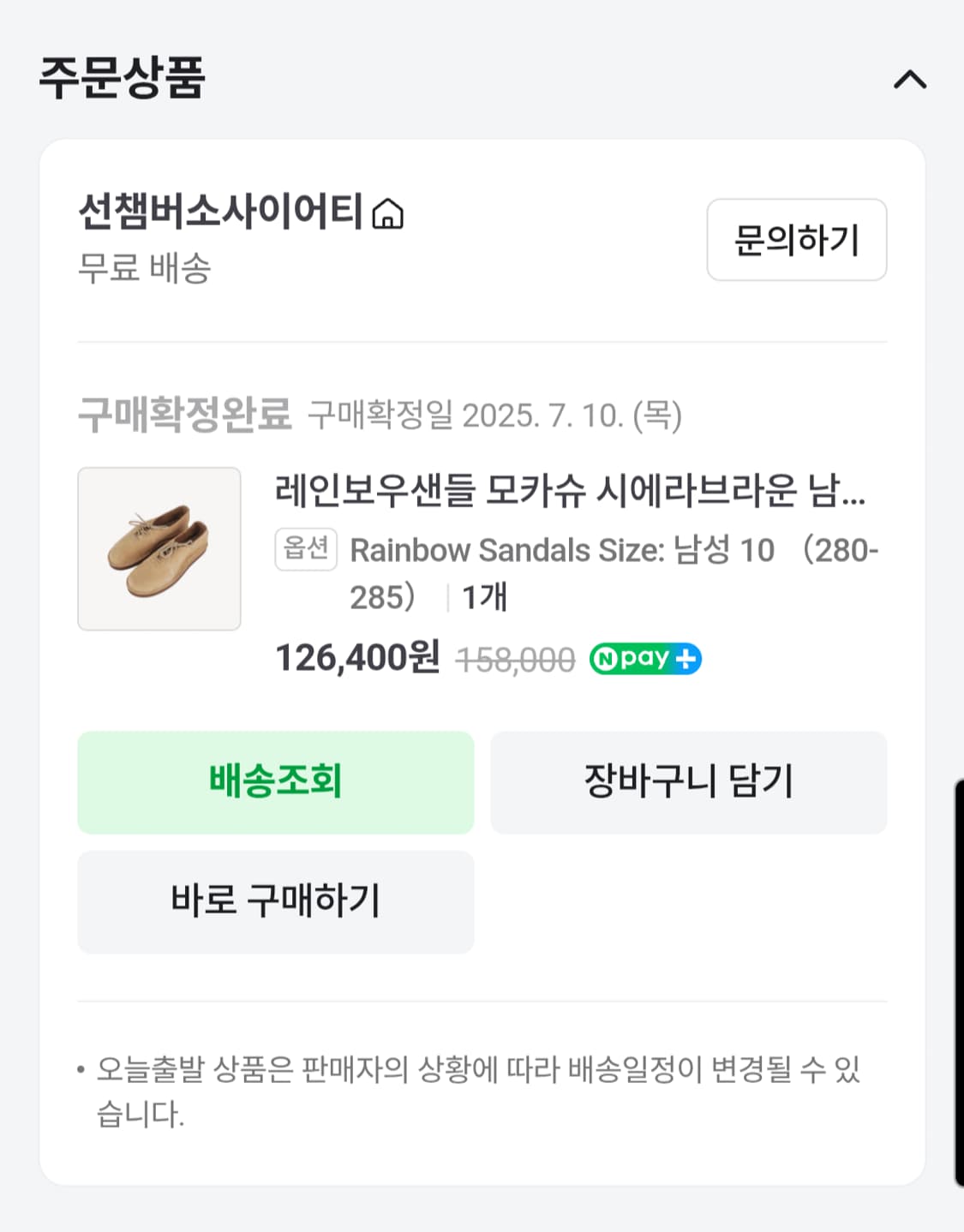The width and height of the screenshot is (964, 1232).
Task: Click the 옵션 label tag
Action: tap(305, 549)
